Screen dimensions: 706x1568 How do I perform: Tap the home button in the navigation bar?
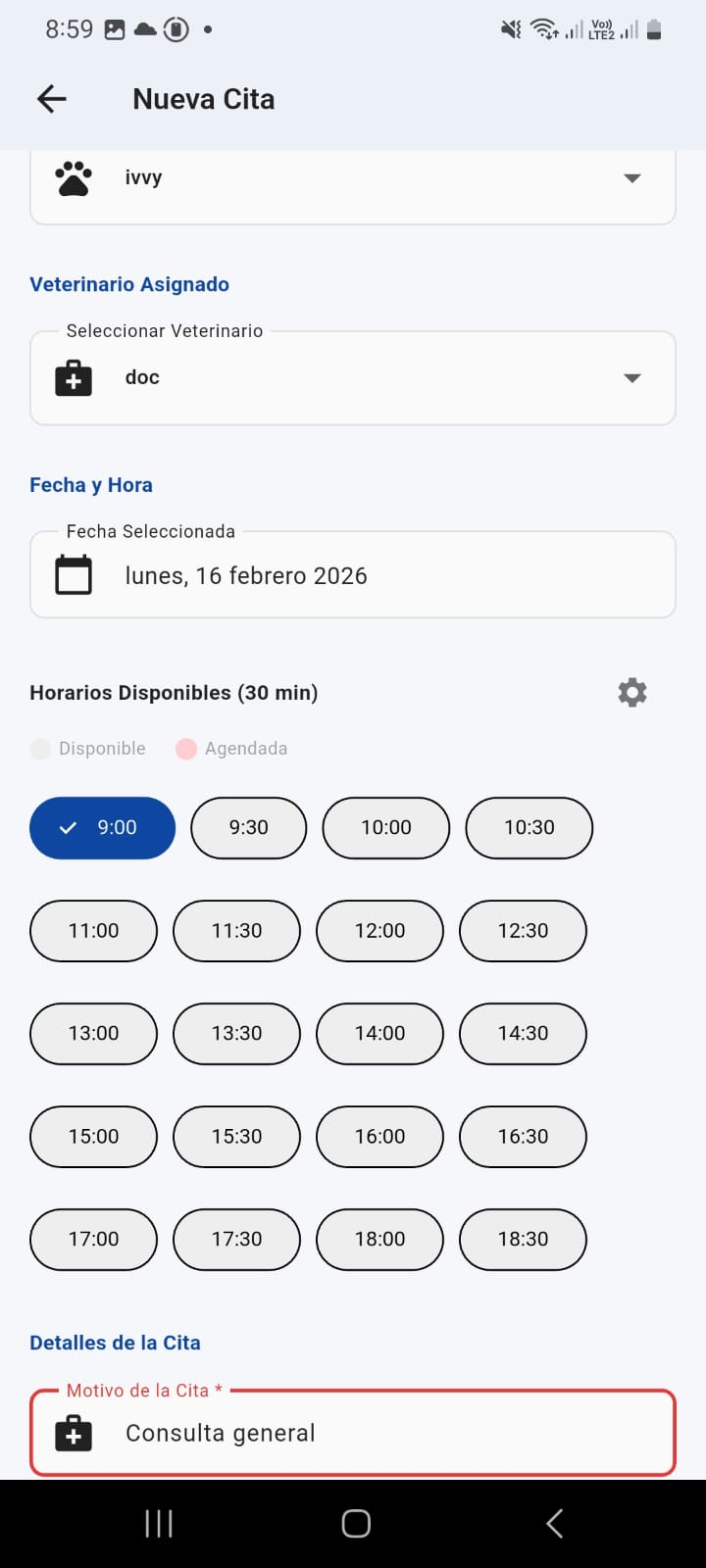point(355,1523)
